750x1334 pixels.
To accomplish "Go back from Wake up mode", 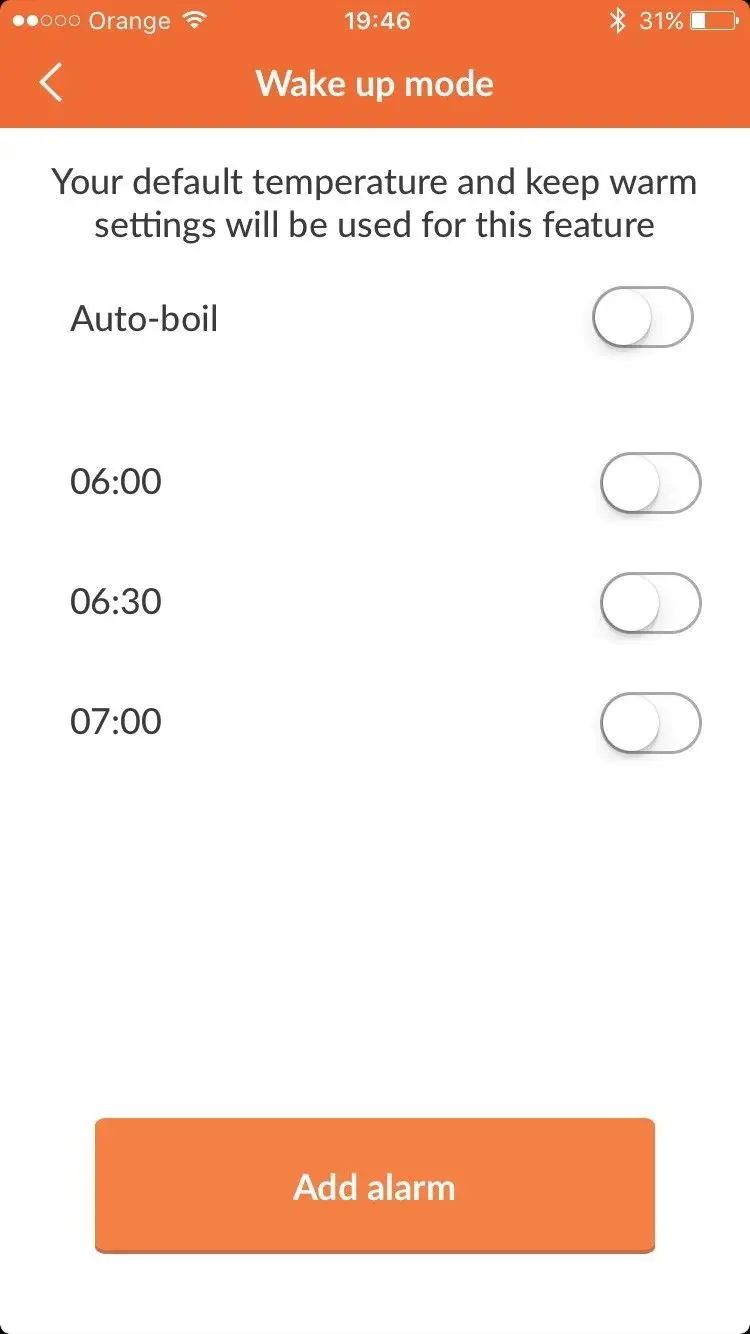I will pyautogui.click(x=51, y=82).
